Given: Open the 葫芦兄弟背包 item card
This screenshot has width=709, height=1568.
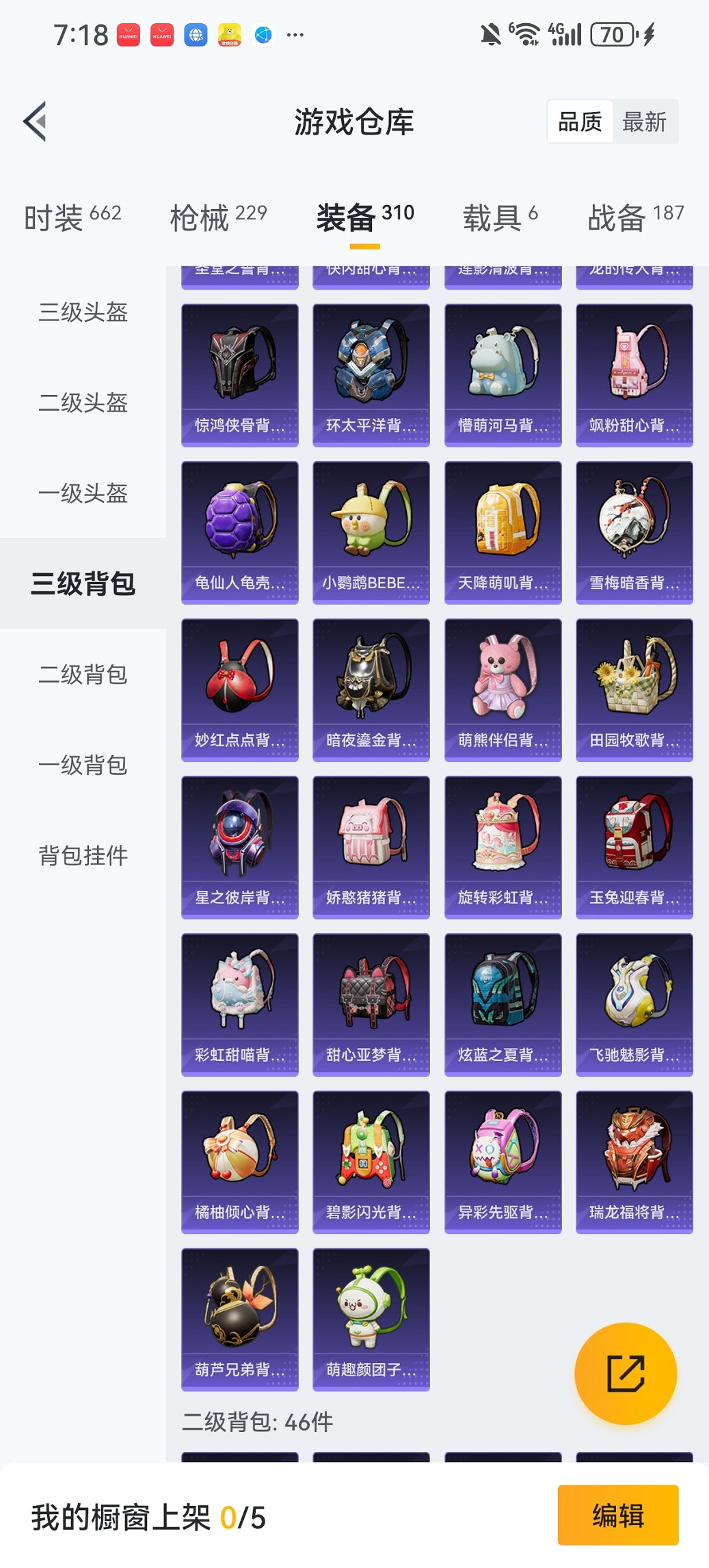Looking at the screenshot, I should tap(240, 1319).
